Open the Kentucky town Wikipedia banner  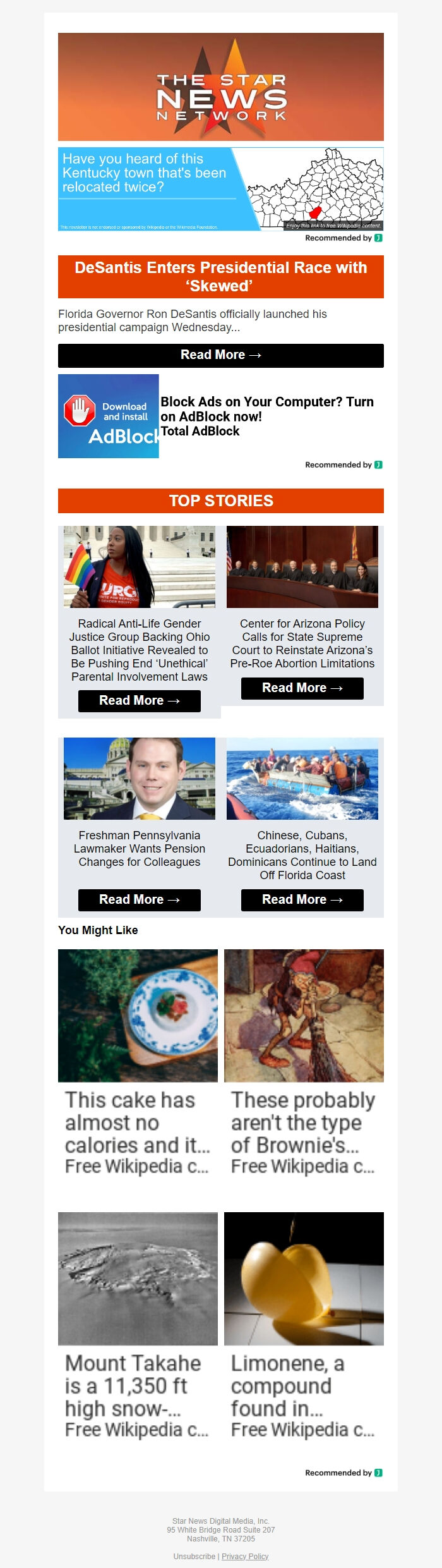[x=220, y=189]
